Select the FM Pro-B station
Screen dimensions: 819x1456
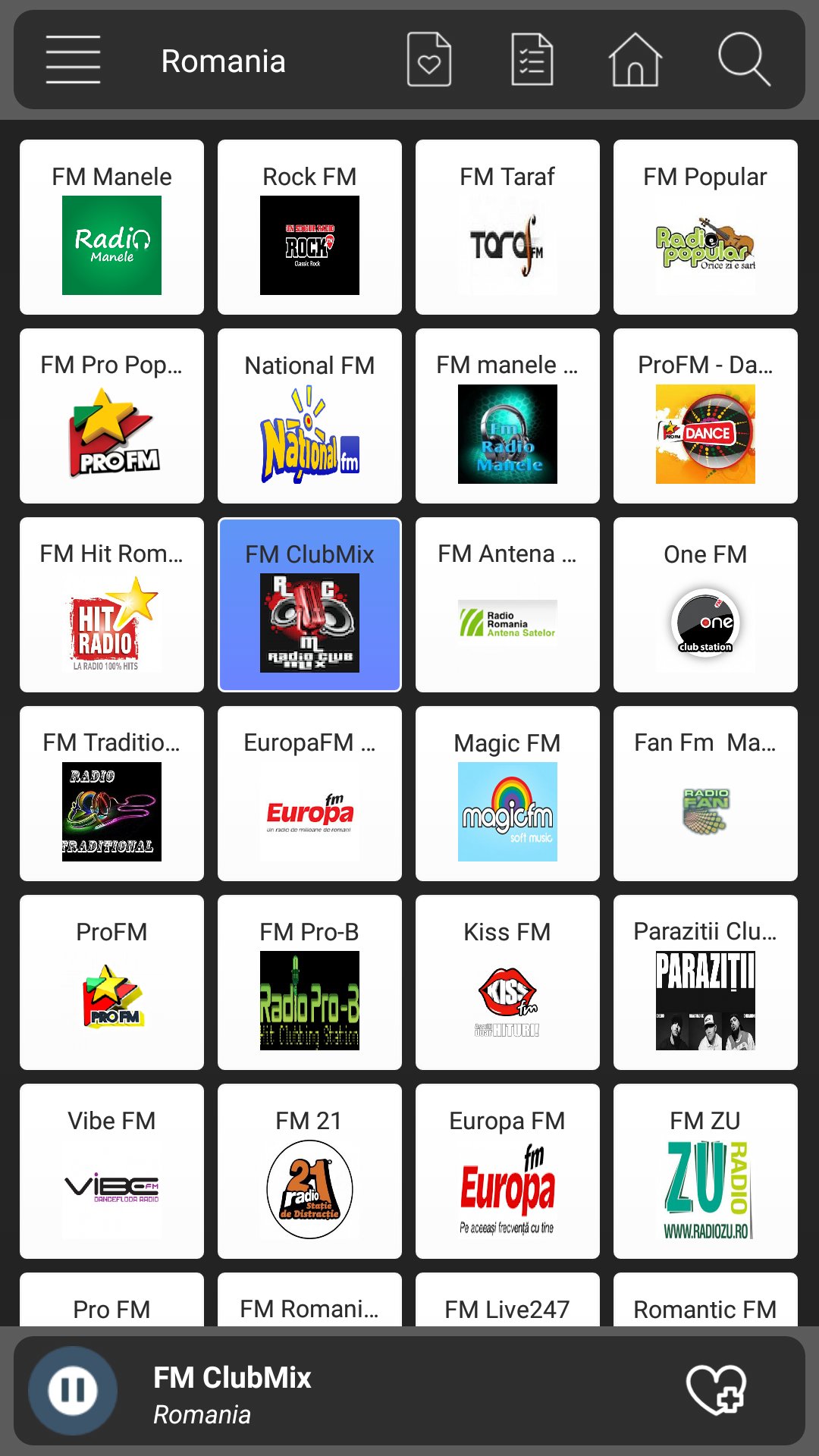pos(309,982)
